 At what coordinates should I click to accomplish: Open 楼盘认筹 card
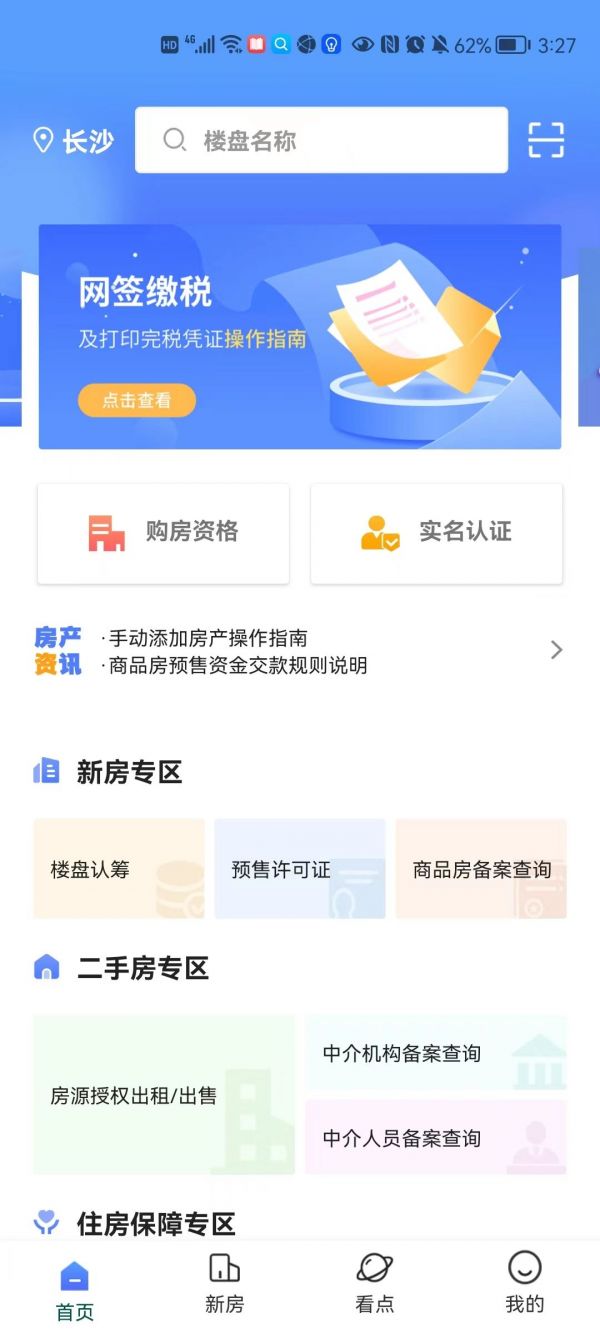(x=119, y=869)
